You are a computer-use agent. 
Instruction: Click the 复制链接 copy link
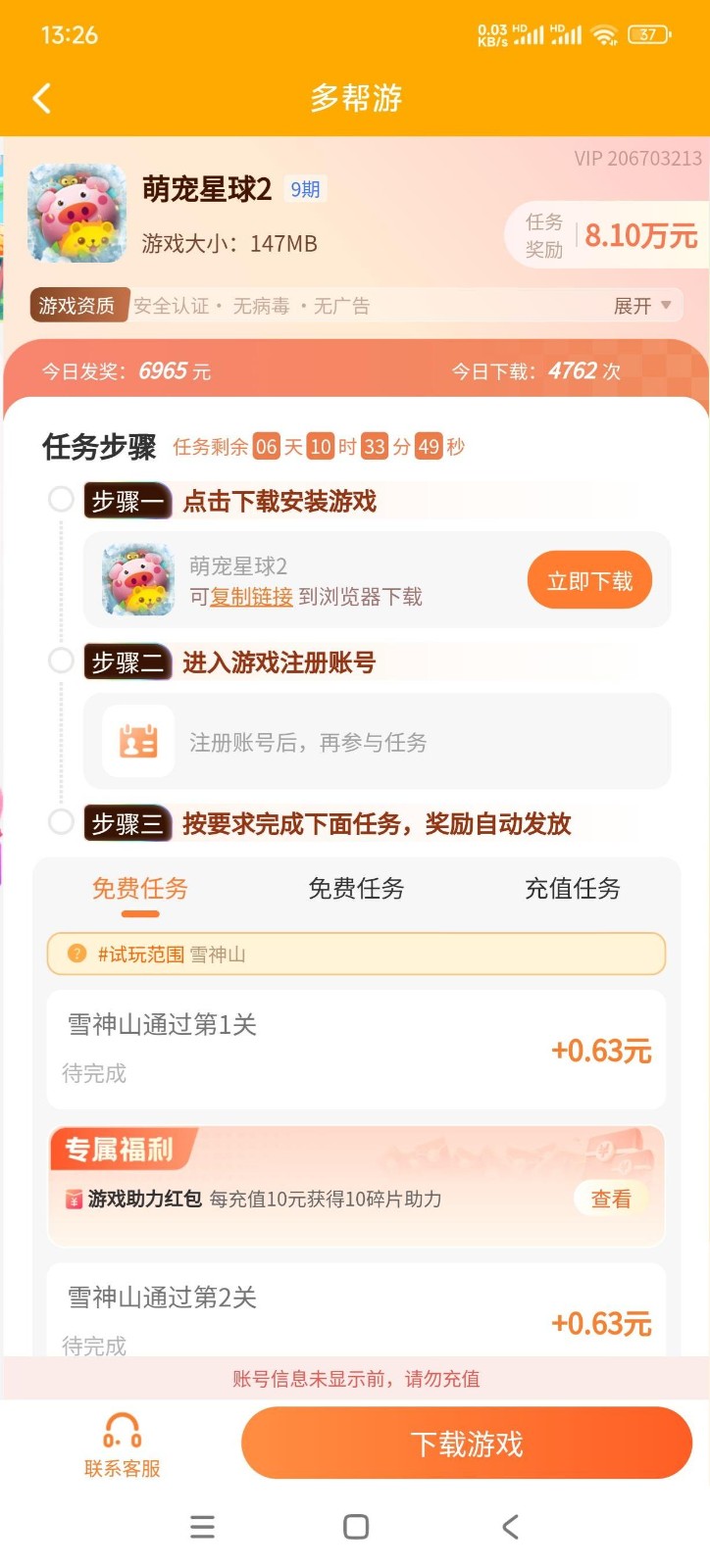(x=248, y=598)
